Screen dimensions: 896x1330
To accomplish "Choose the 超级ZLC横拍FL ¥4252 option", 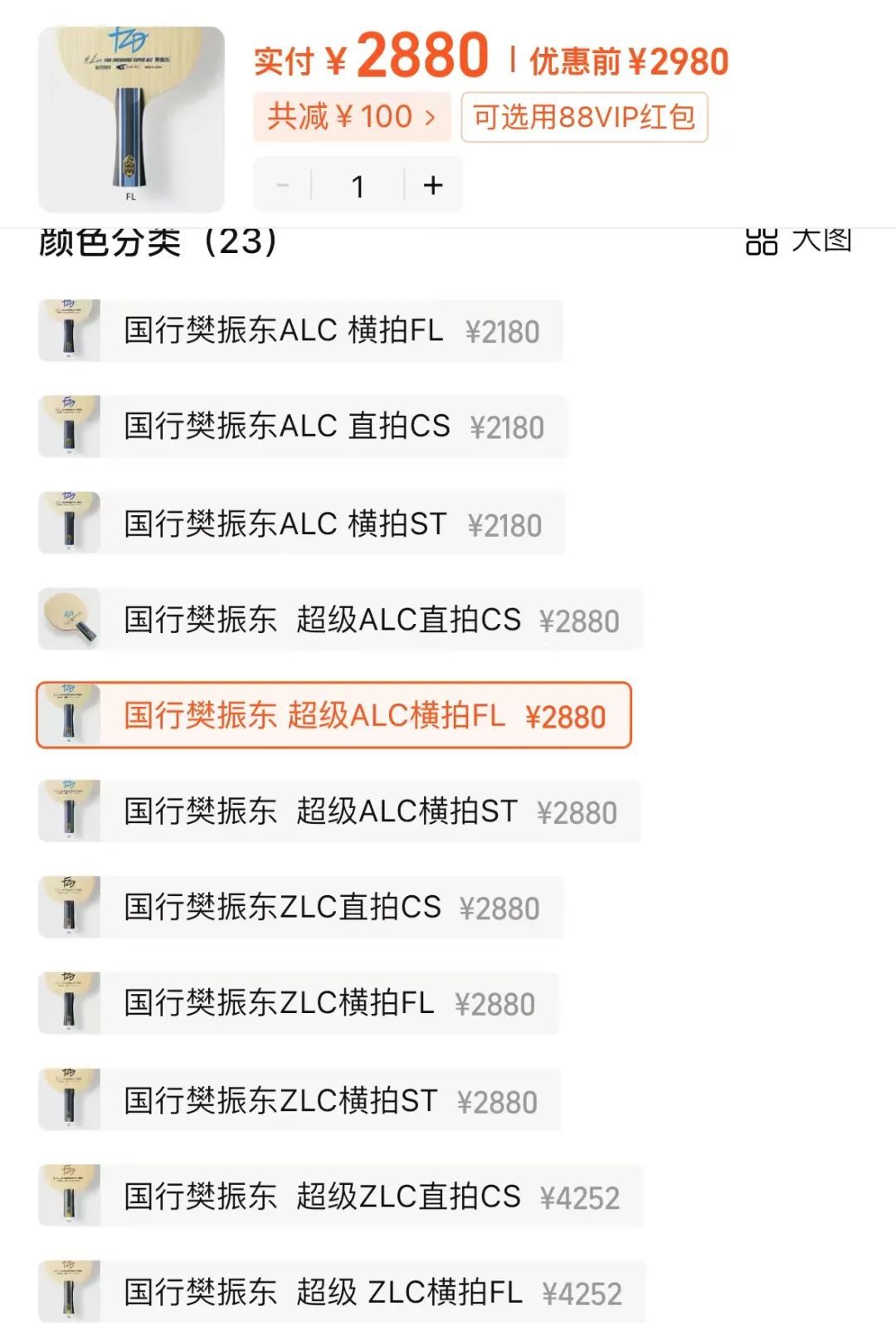I will pos(332,1291).
